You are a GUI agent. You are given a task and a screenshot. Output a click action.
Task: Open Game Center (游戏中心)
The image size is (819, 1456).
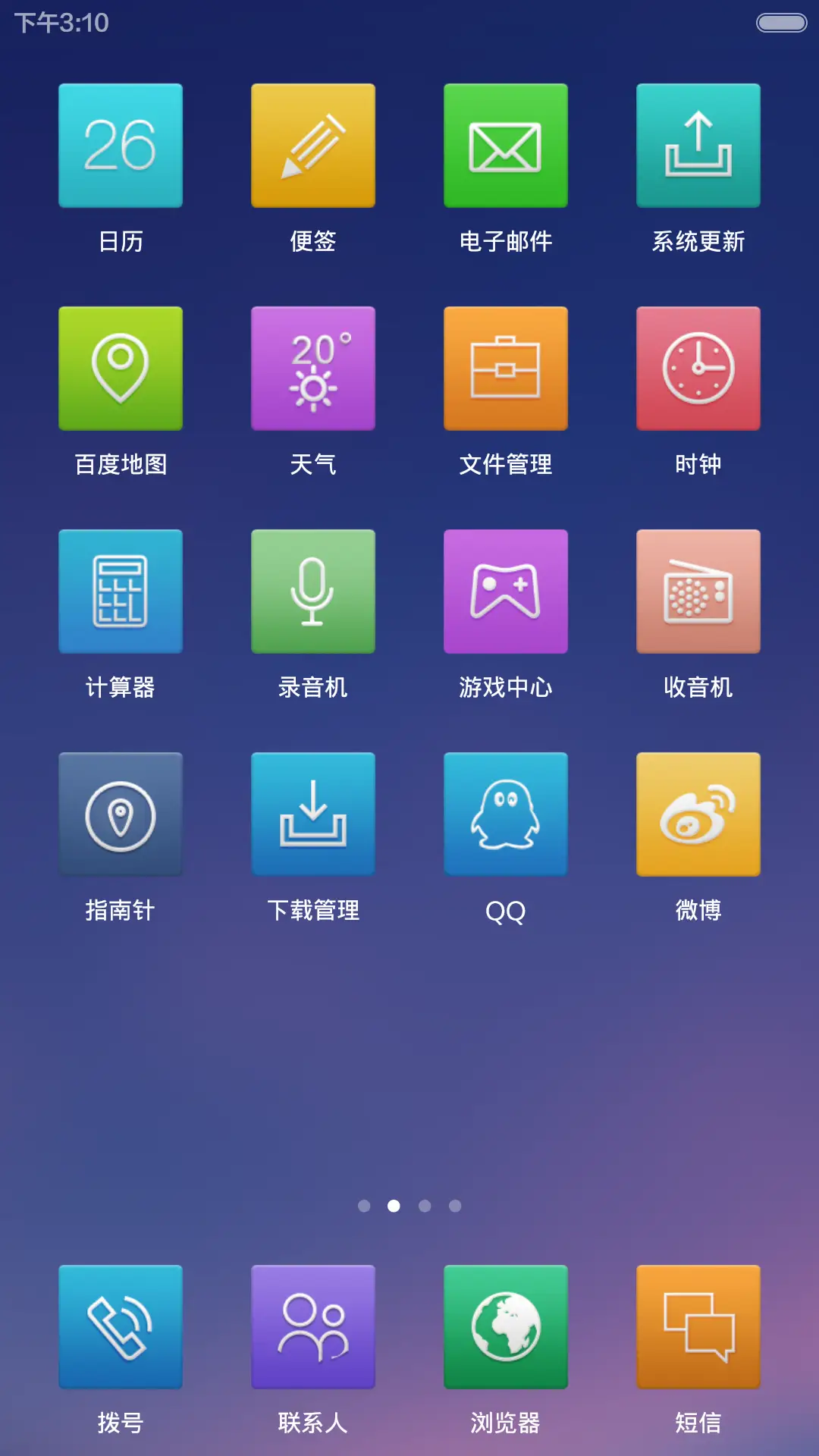point(505,591)
